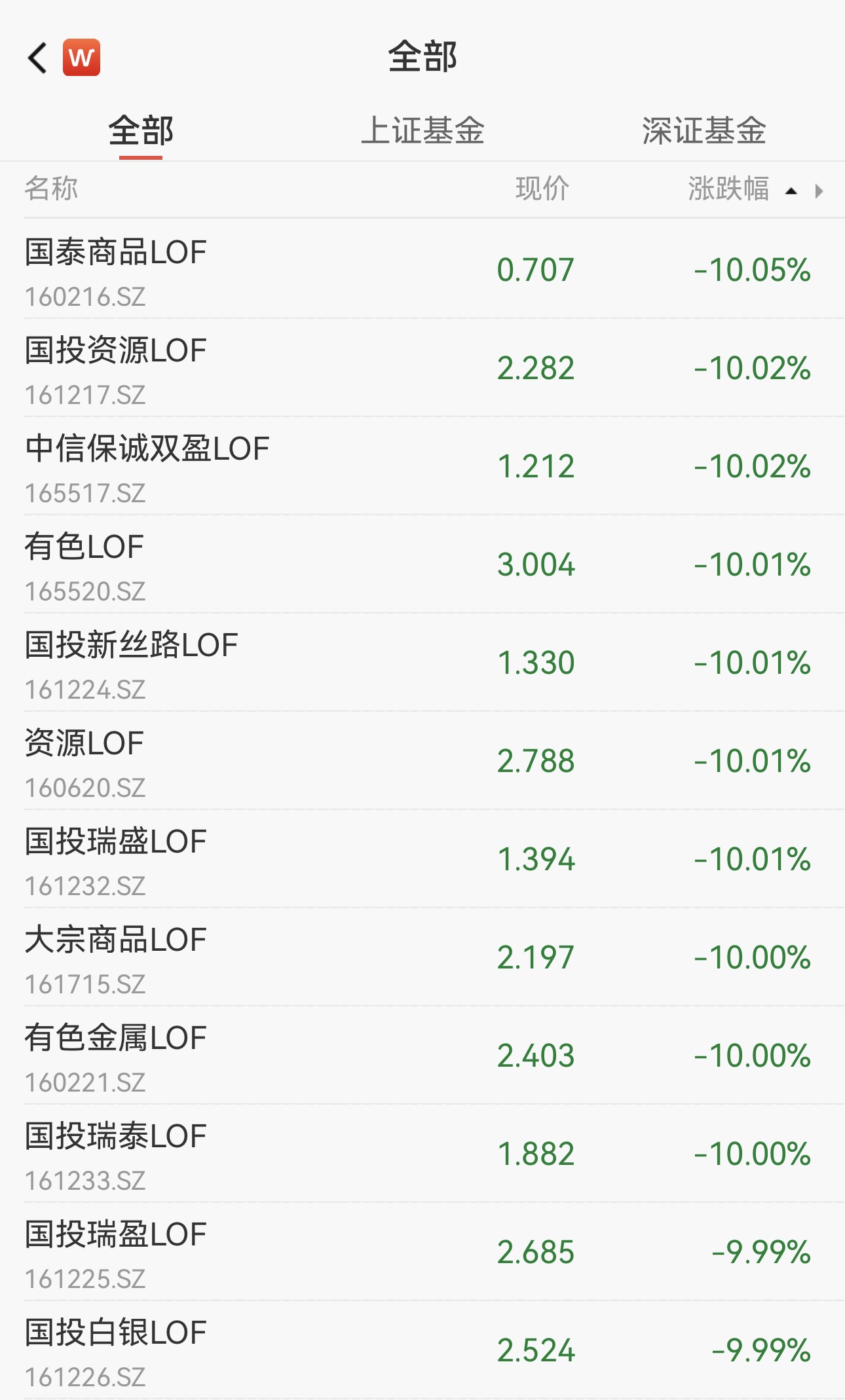Switch to the 深证基金 tab
845x1400 pixels.
tap(704, 130)
